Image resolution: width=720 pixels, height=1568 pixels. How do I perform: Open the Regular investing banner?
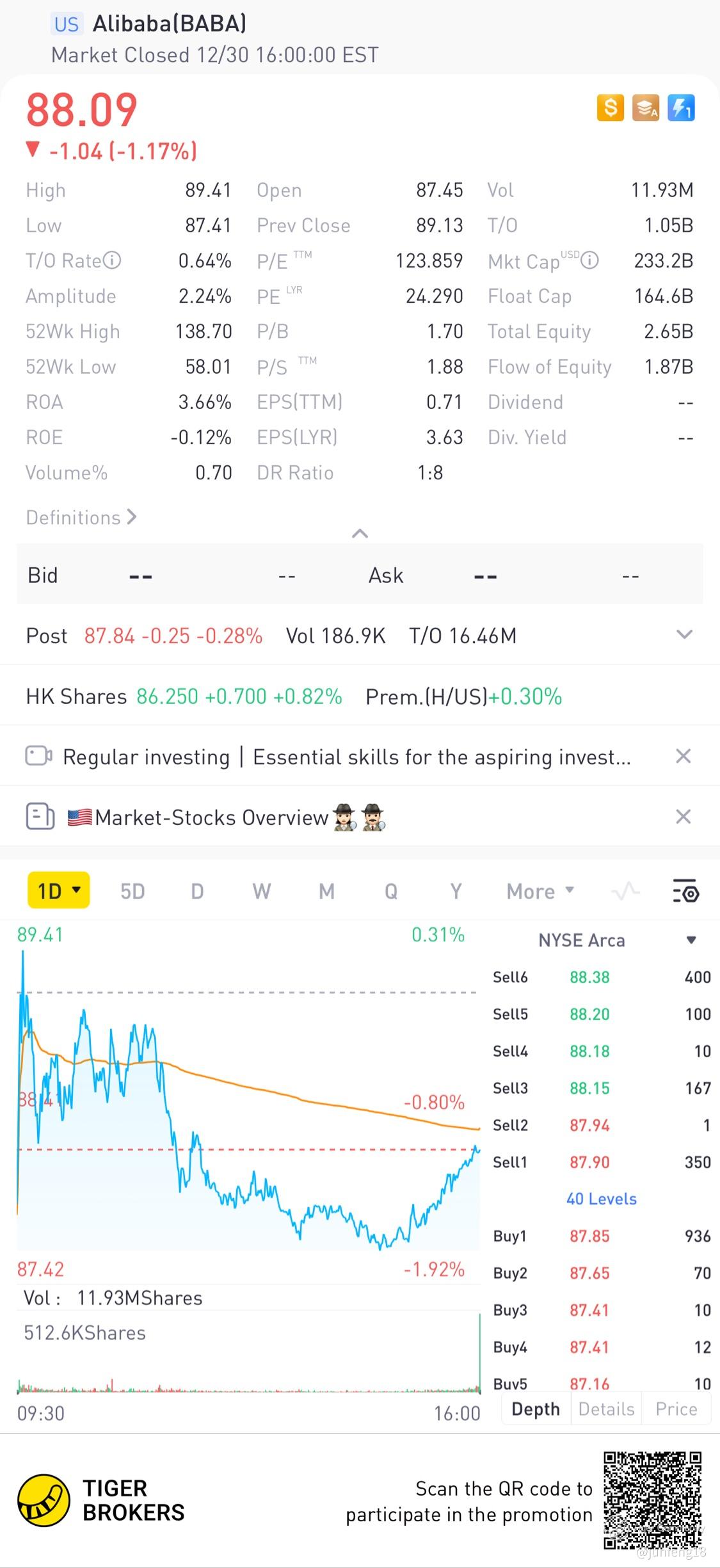pos(346,757)
